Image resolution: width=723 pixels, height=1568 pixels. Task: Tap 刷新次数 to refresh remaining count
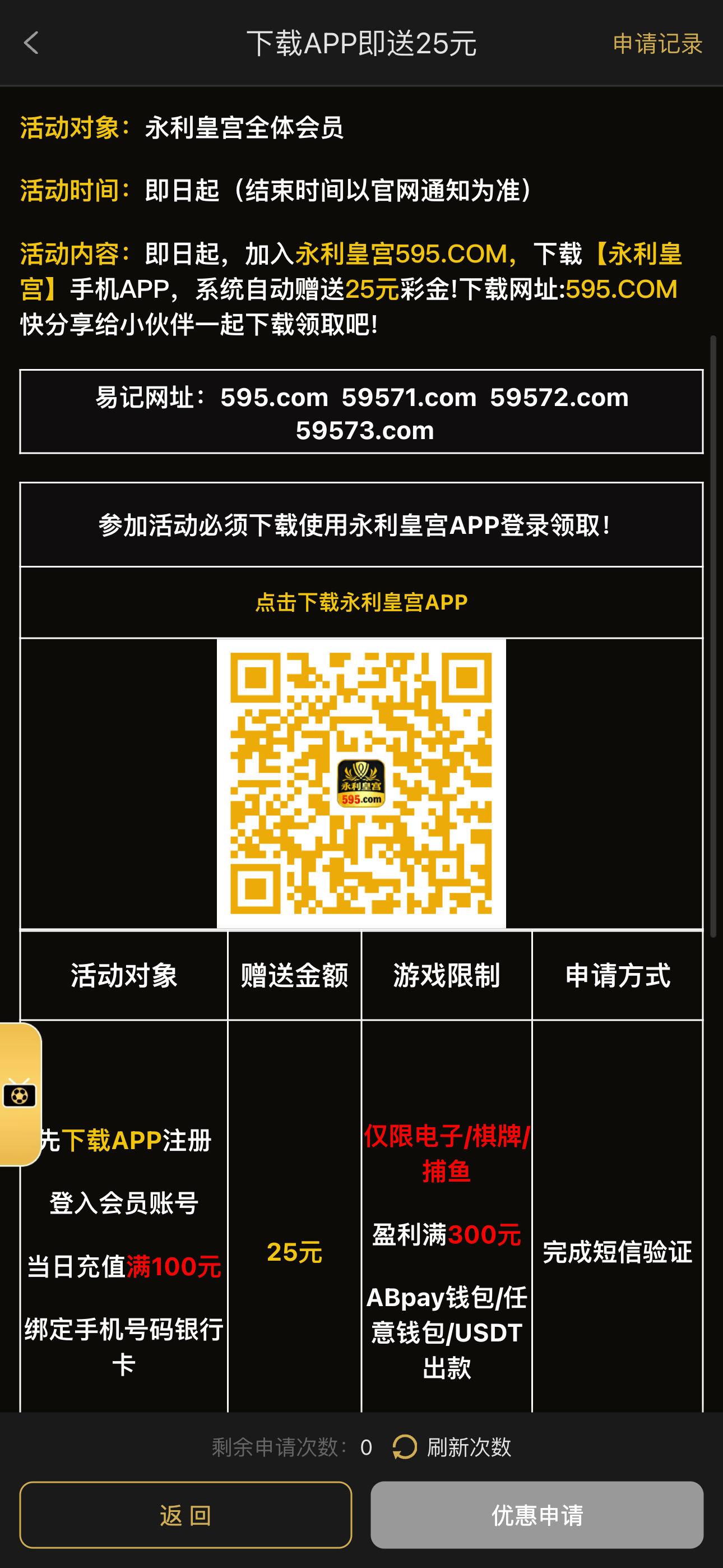click(452, 1447)
